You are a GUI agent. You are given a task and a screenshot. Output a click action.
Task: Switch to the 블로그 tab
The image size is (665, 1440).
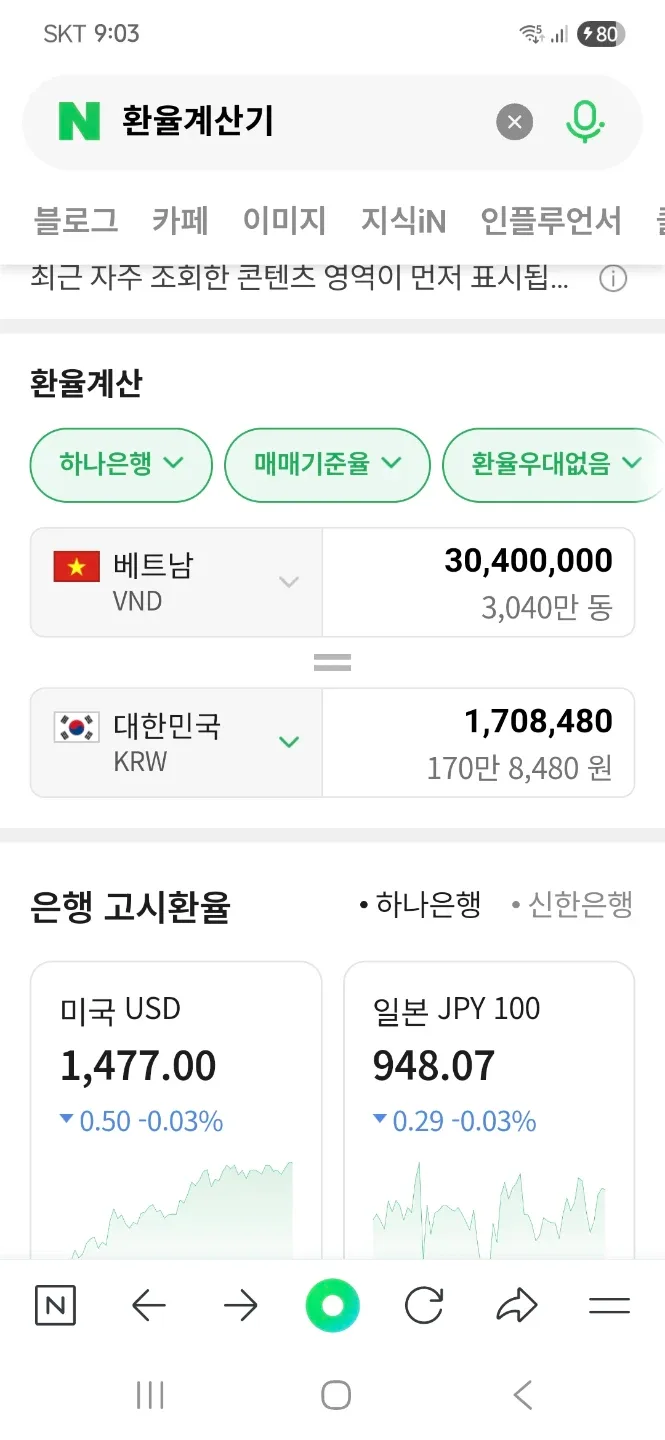coord(76,221)
